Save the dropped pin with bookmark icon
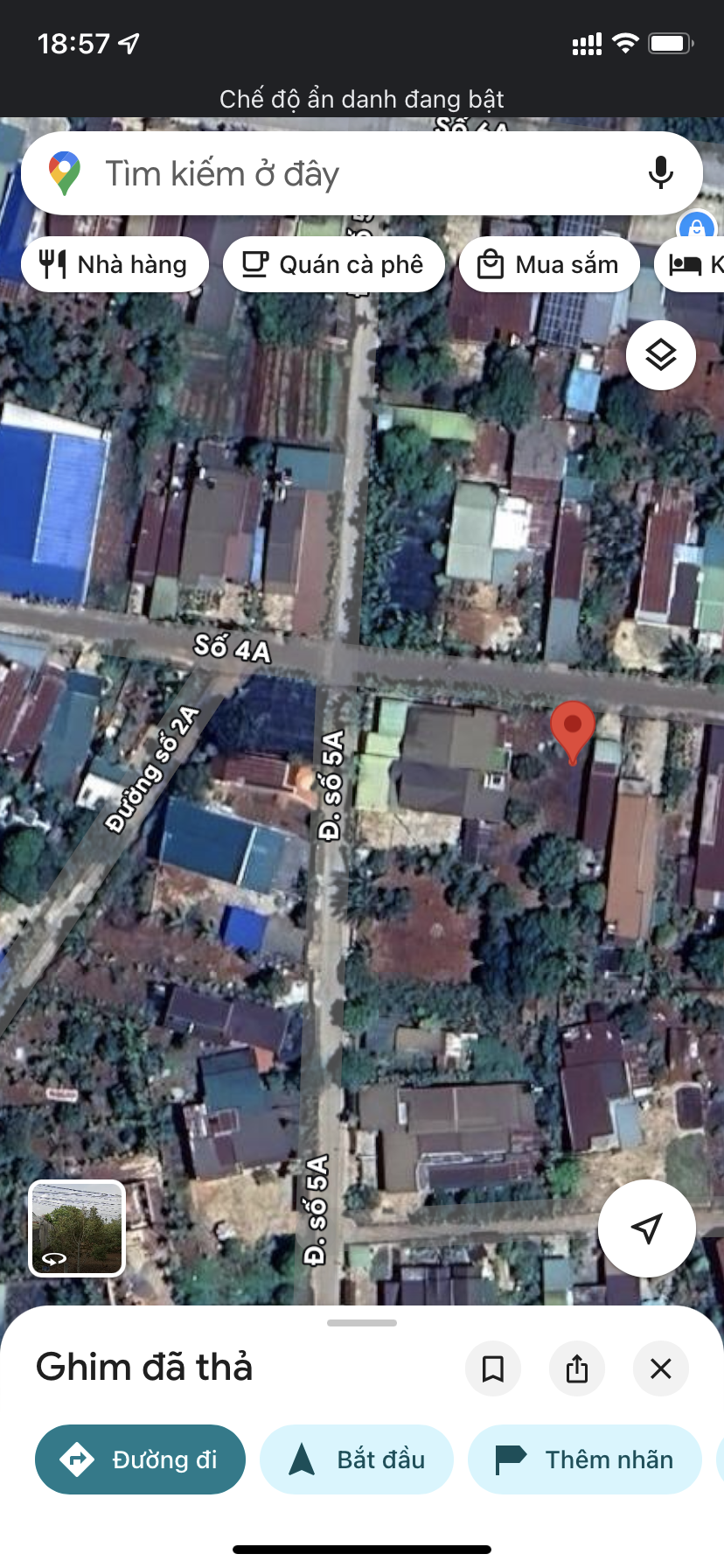 tap(493, 1368)
